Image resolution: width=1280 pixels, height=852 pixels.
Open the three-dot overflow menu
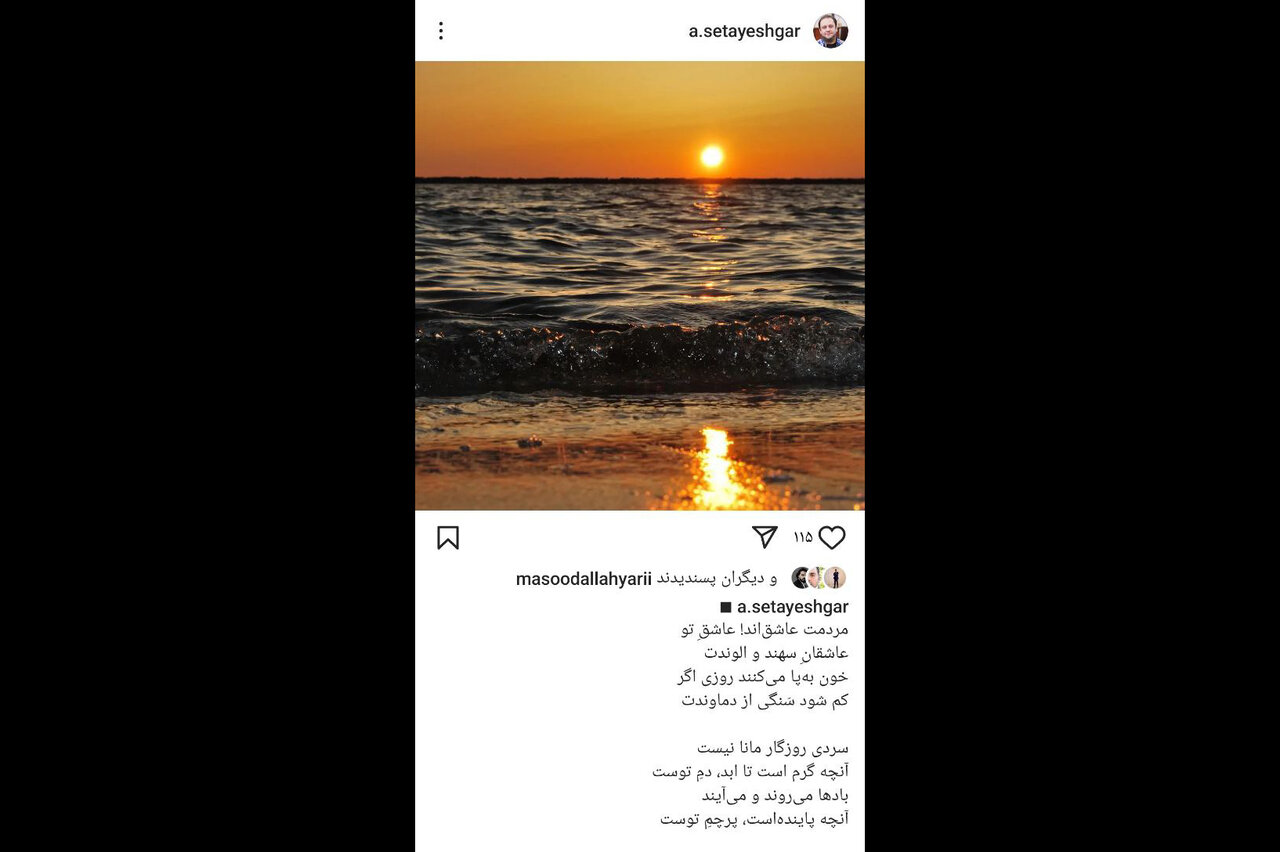[440, 31]
